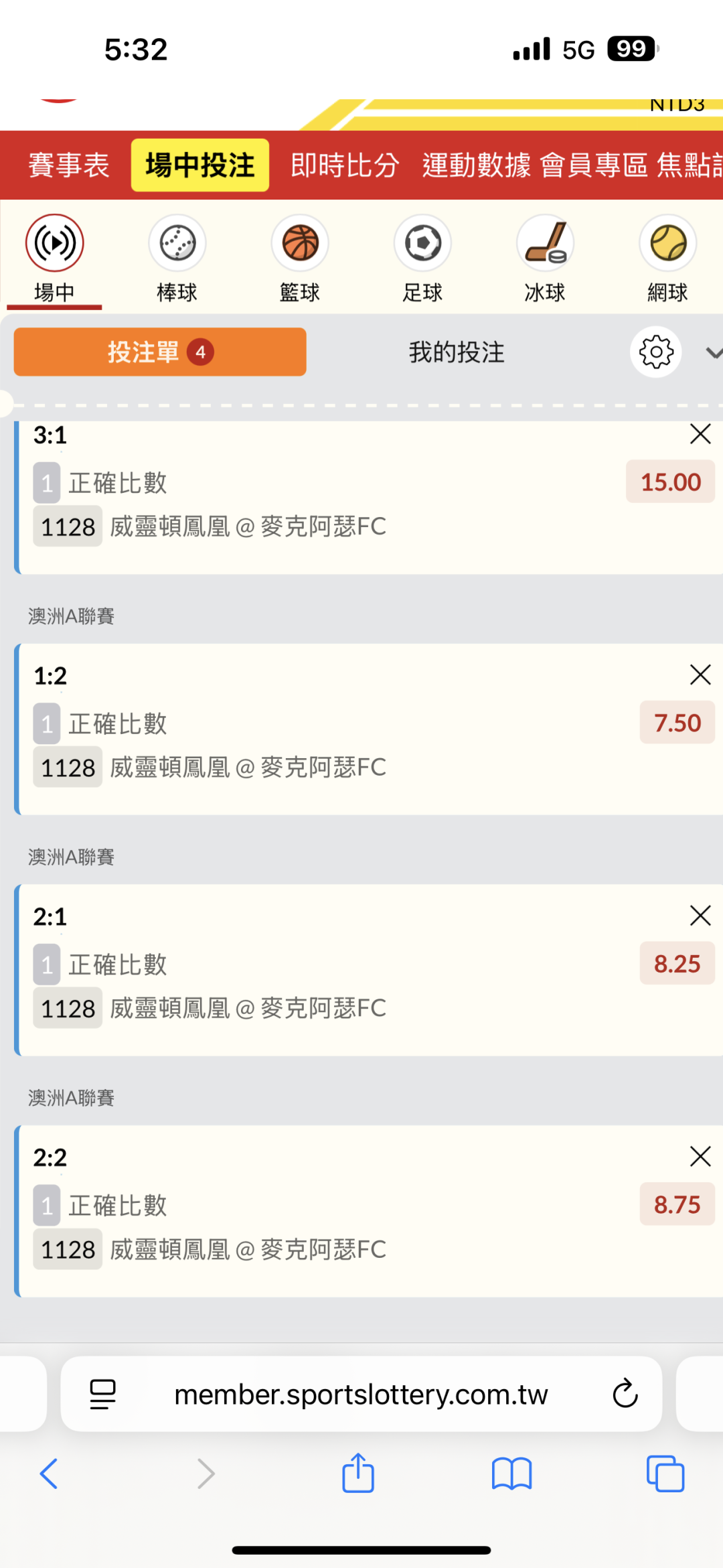Go back to previous page
This screenshot has width=723, height=1568.
(x=49, y=1474)
